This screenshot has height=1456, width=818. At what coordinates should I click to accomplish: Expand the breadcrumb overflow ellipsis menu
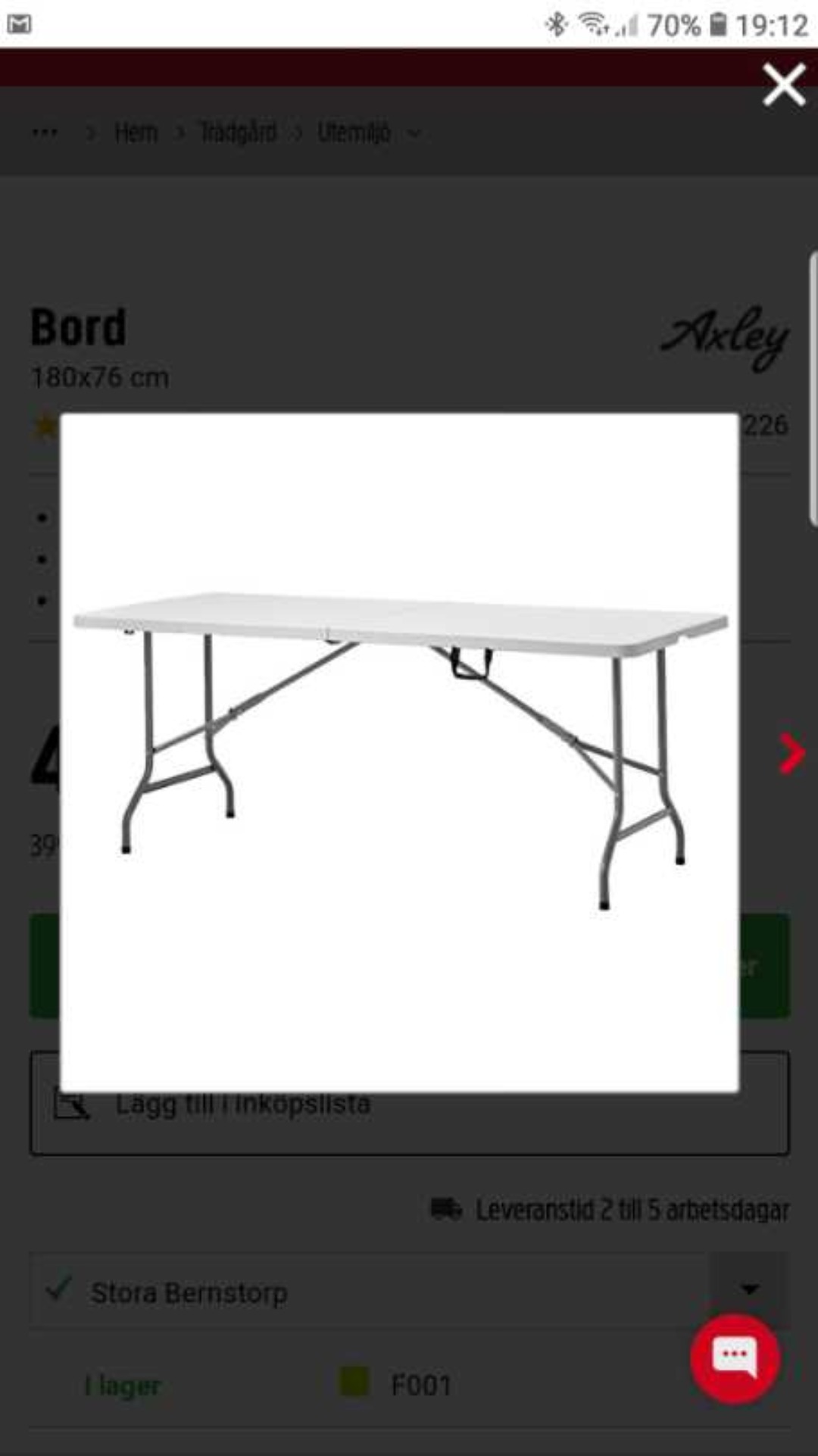(x=44, y=131)
